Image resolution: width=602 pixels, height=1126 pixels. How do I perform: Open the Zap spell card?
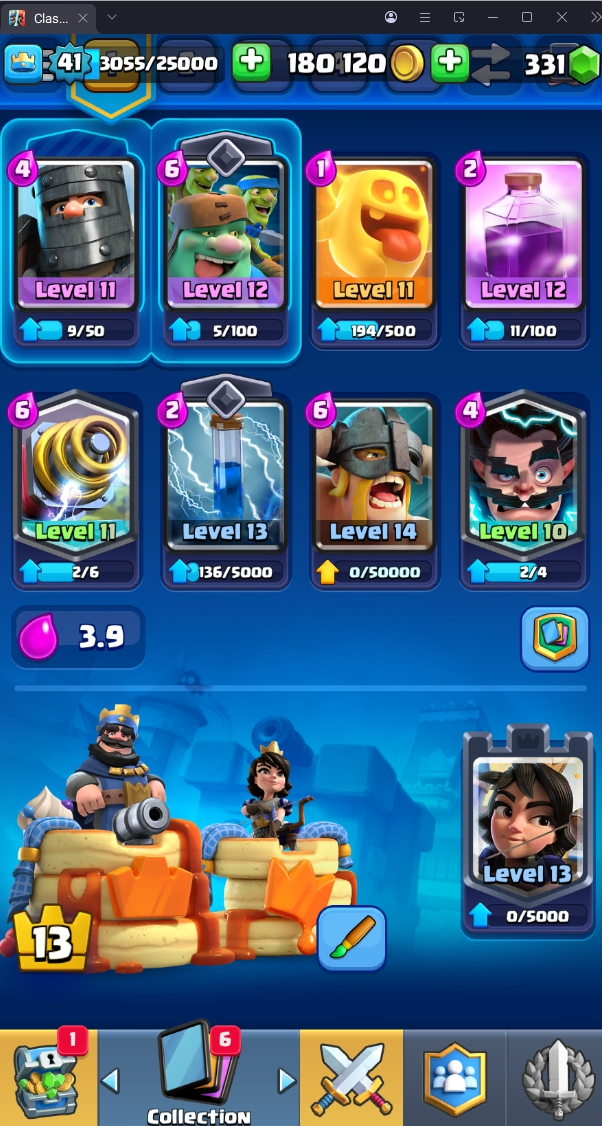point(225,480)
